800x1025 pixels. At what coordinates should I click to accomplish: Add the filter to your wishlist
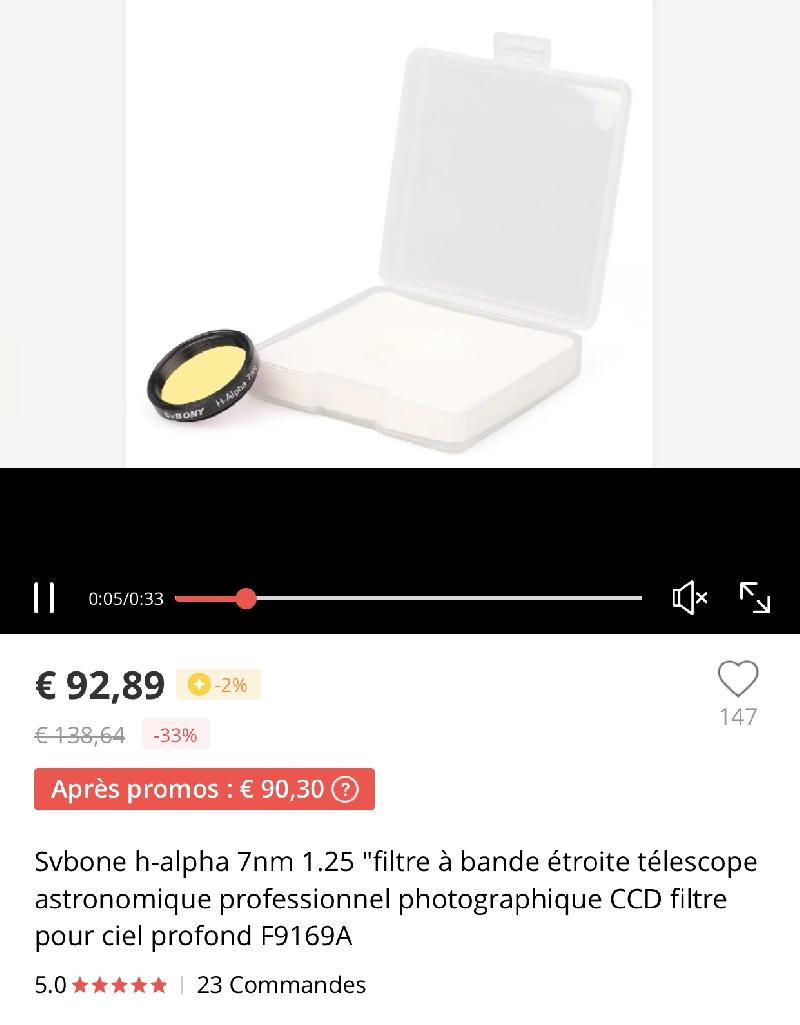738,680
